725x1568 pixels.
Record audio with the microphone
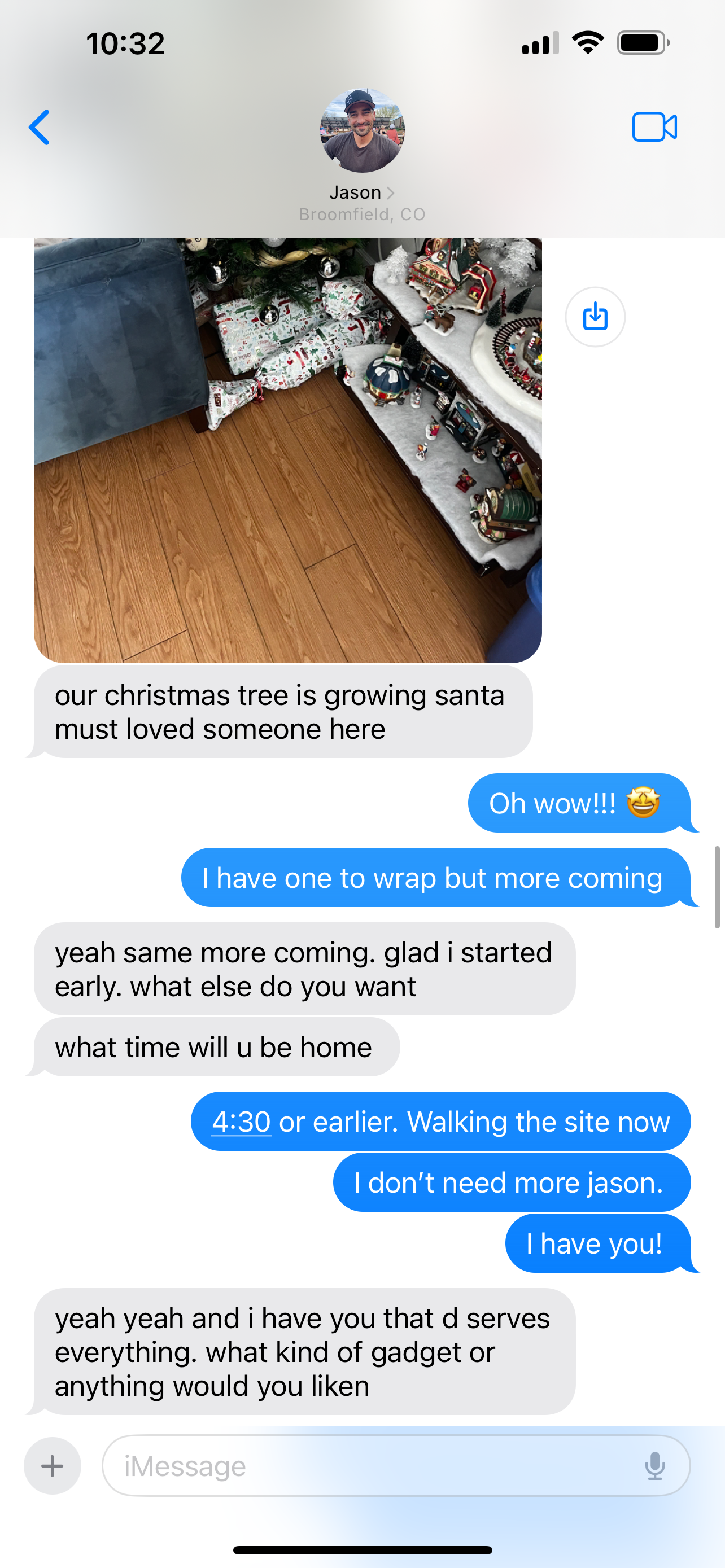(x=654, y=1466)
